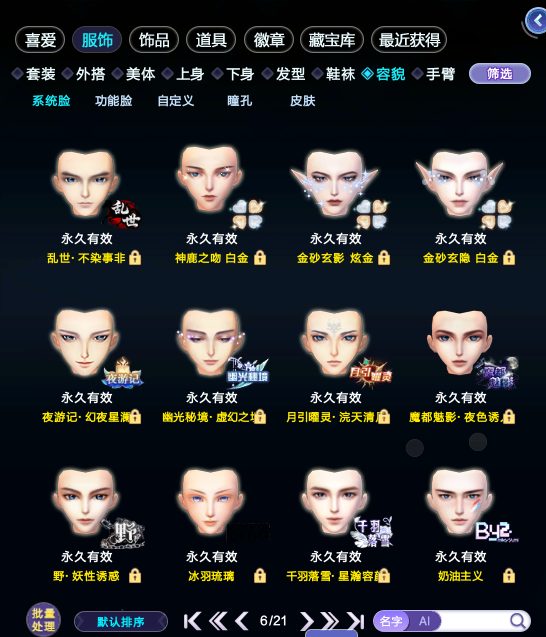This screenshot has width=546, height=637.
Task: Switch to the 喜爱 tab
Action: [x=40, y=40]
